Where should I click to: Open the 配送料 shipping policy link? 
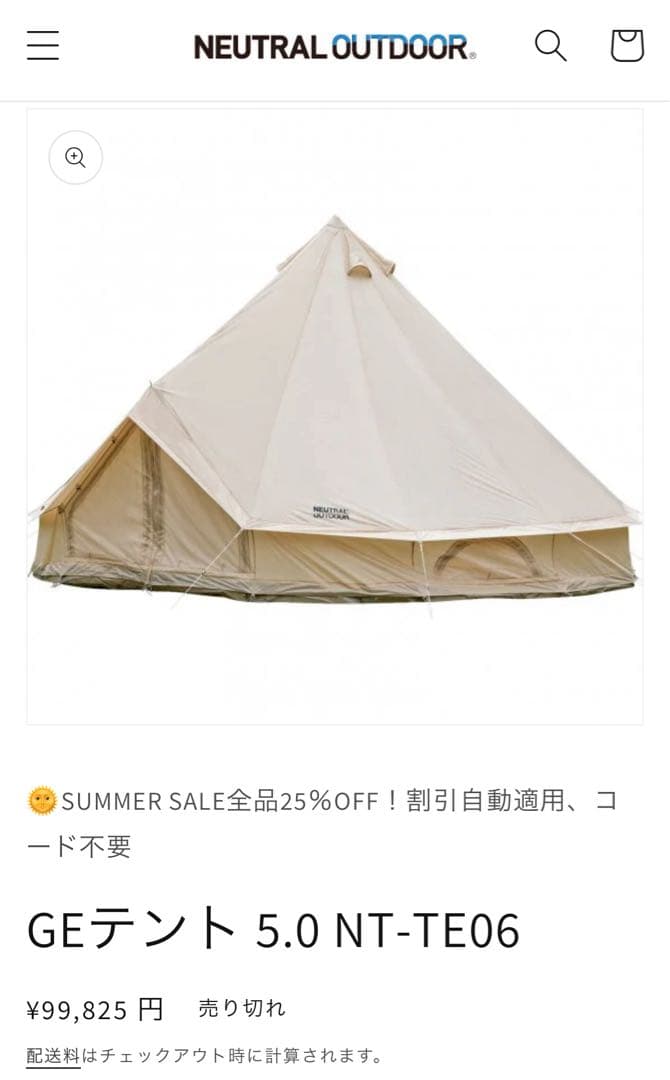[x=53, y=1055]
